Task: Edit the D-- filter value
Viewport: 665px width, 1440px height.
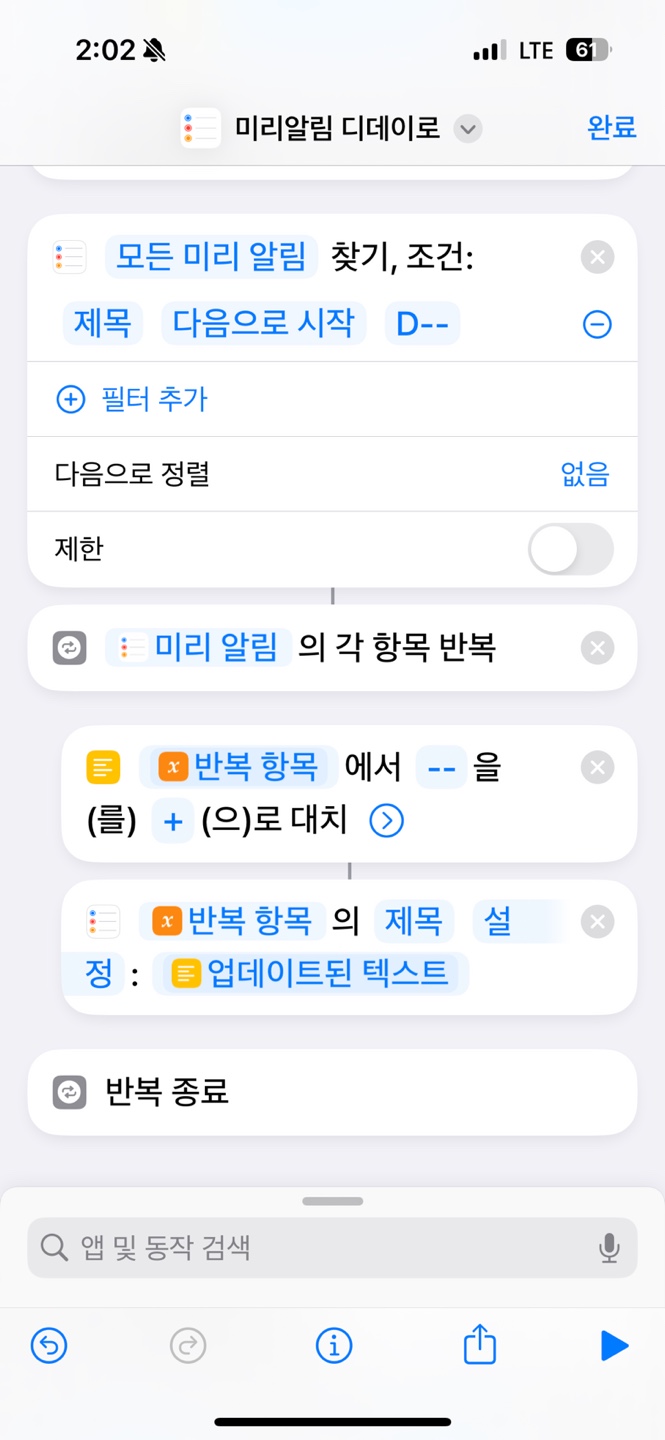Action: (422, 324)
